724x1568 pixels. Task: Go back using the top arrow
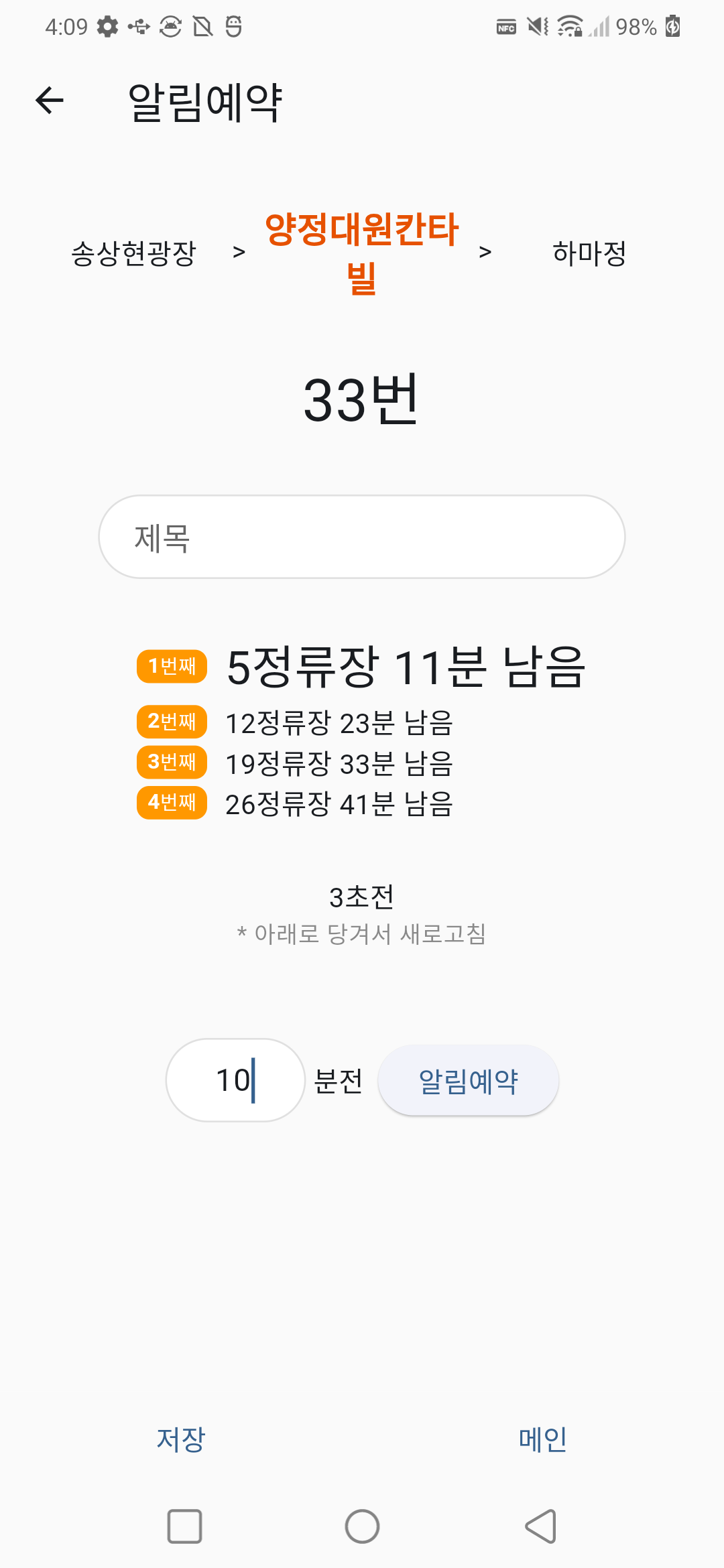(x=50, y=101)
